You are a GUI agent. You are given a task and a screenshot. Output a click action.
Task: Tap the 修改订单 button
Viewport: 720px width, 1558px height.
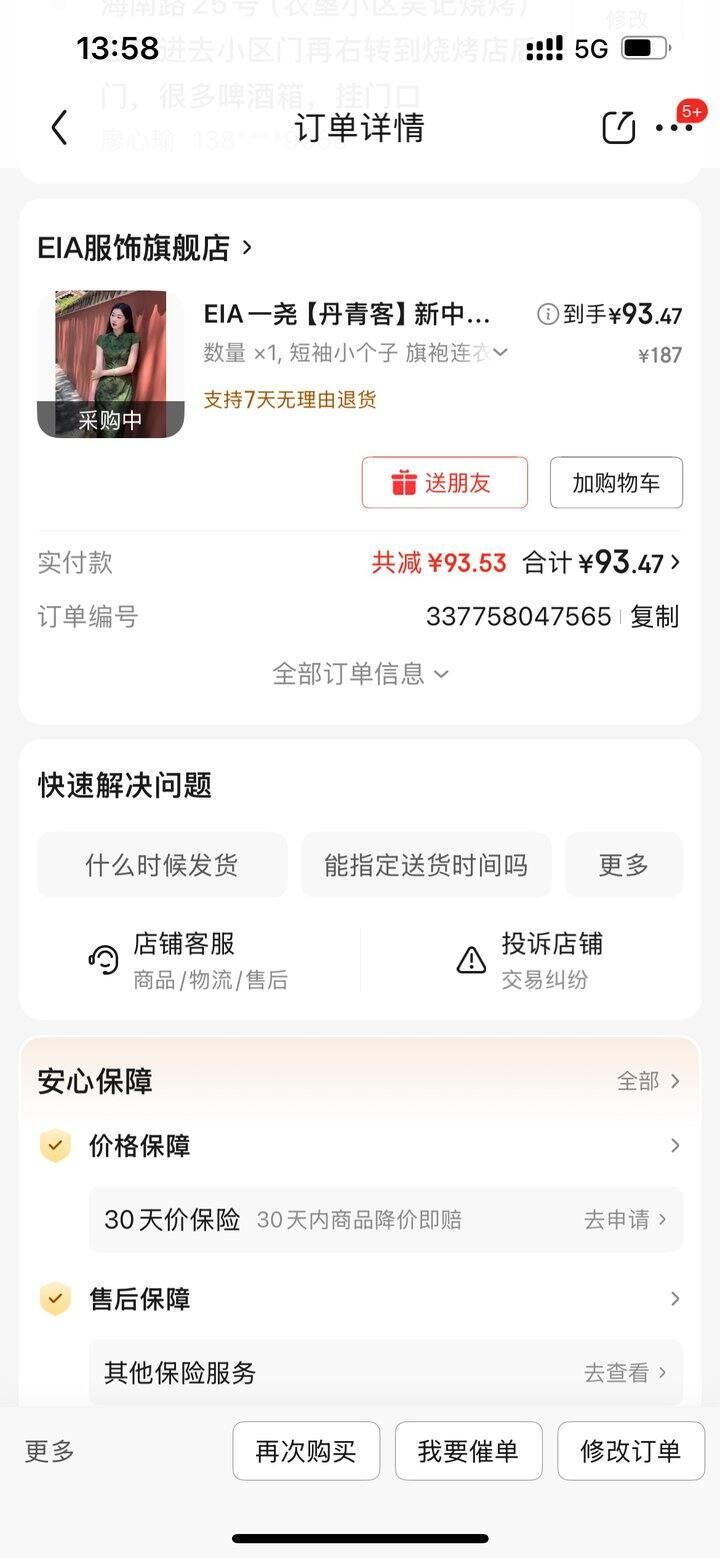pos(631,1451)
